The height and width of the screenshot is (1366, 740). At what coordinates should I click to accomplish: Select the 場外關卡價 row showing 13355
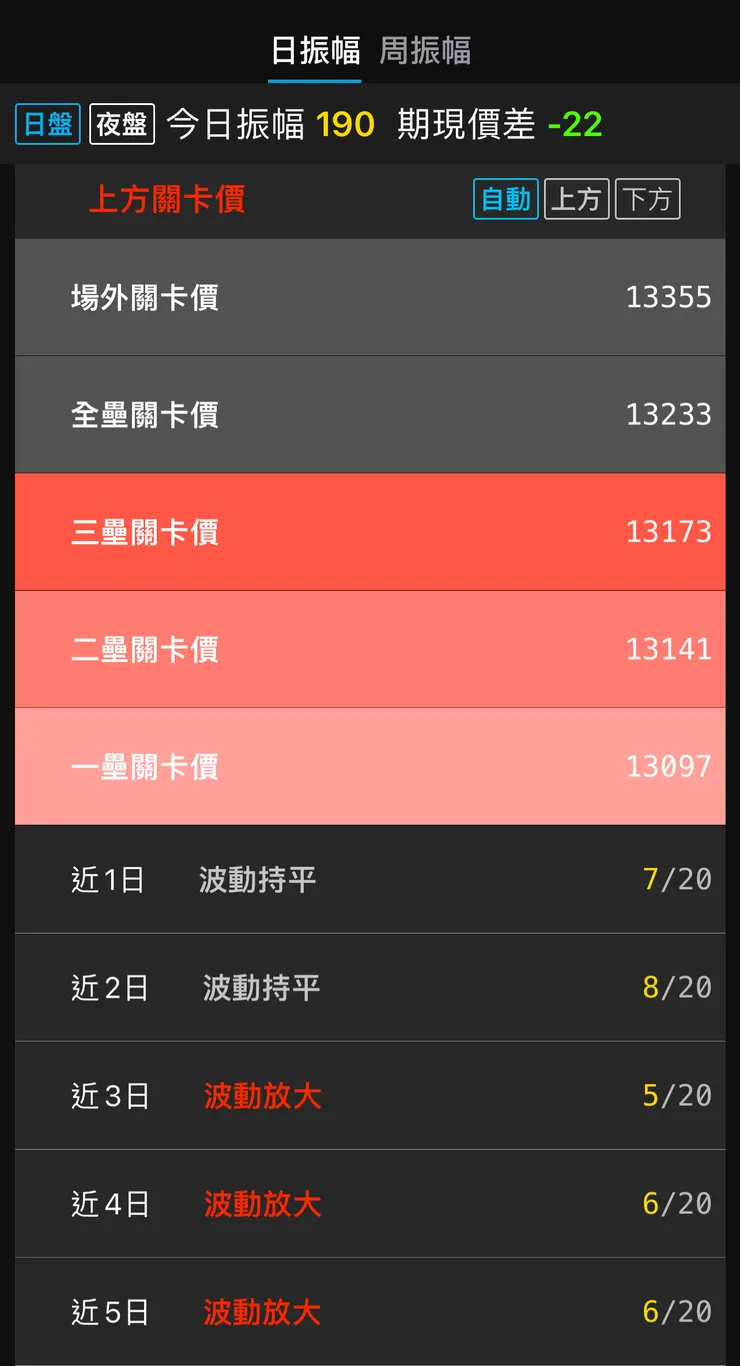click(370, 297)
